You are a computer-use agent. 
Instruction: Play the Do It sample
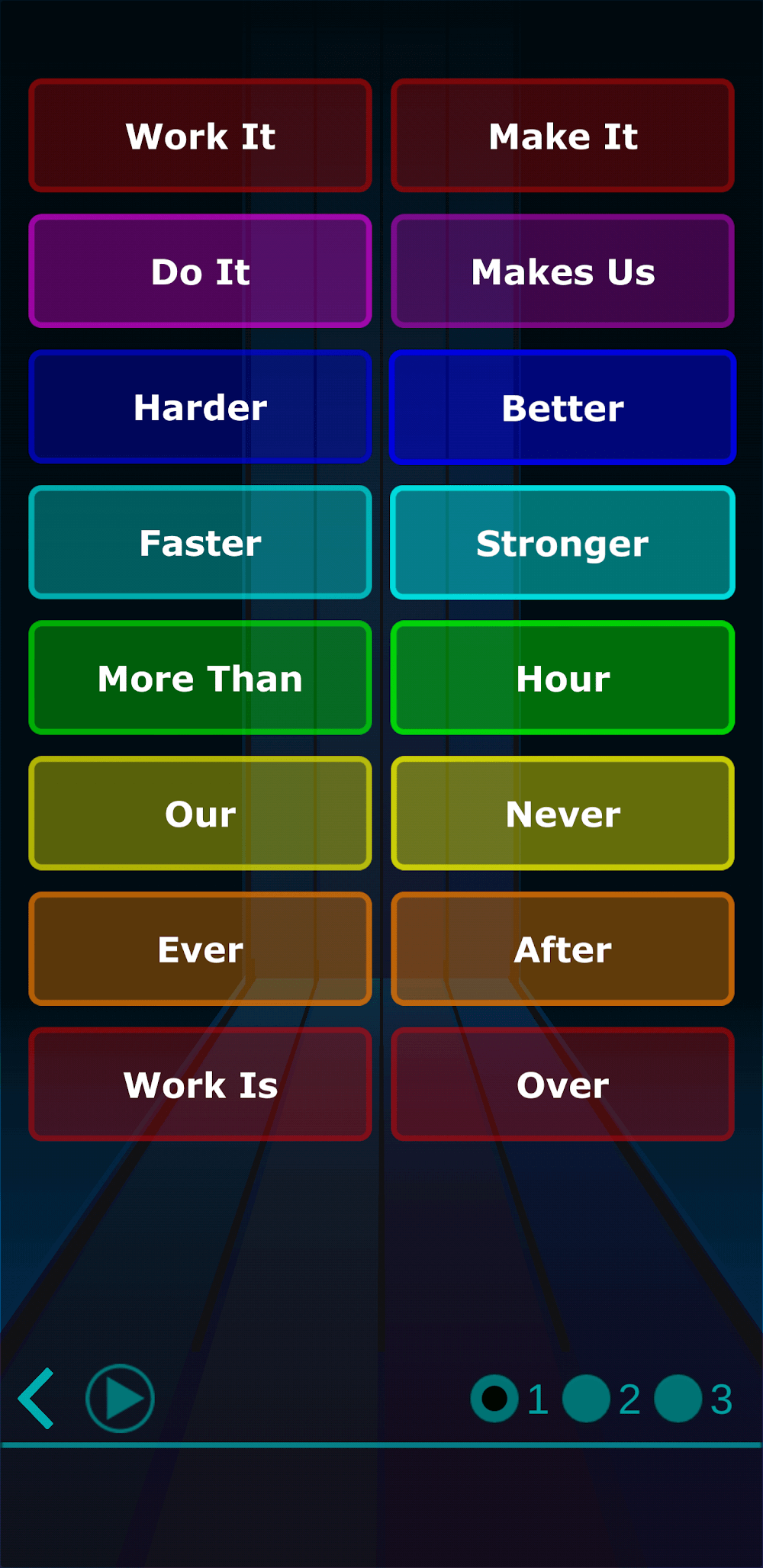[x=201, y=272]
